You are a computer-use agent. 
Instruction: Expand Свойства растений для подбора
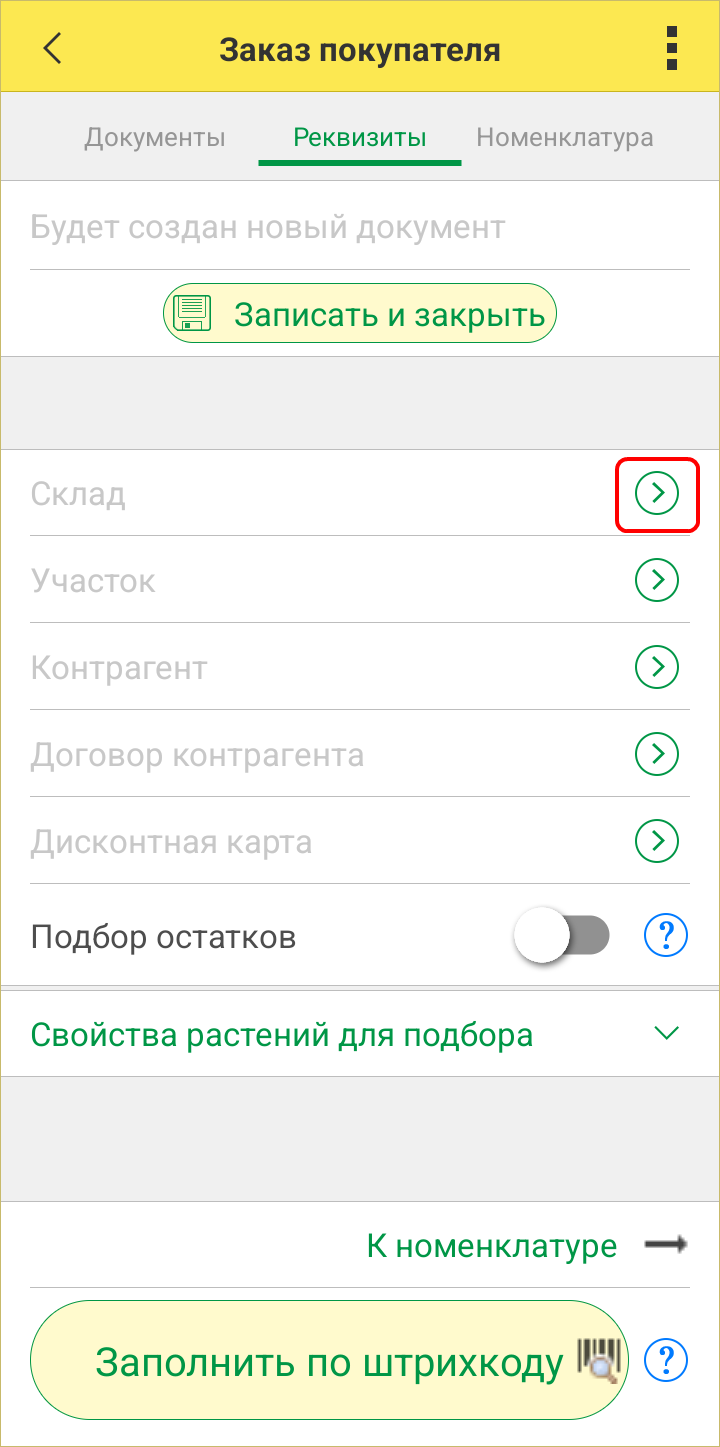[x=665, y=1033]
